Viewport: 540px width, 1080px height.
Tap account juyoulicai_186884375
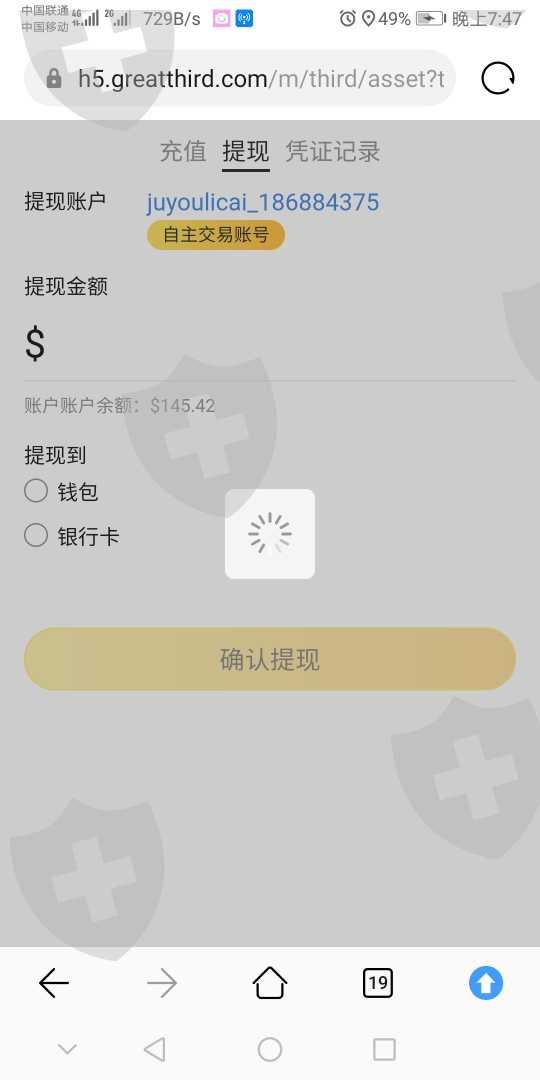(262, 202)
